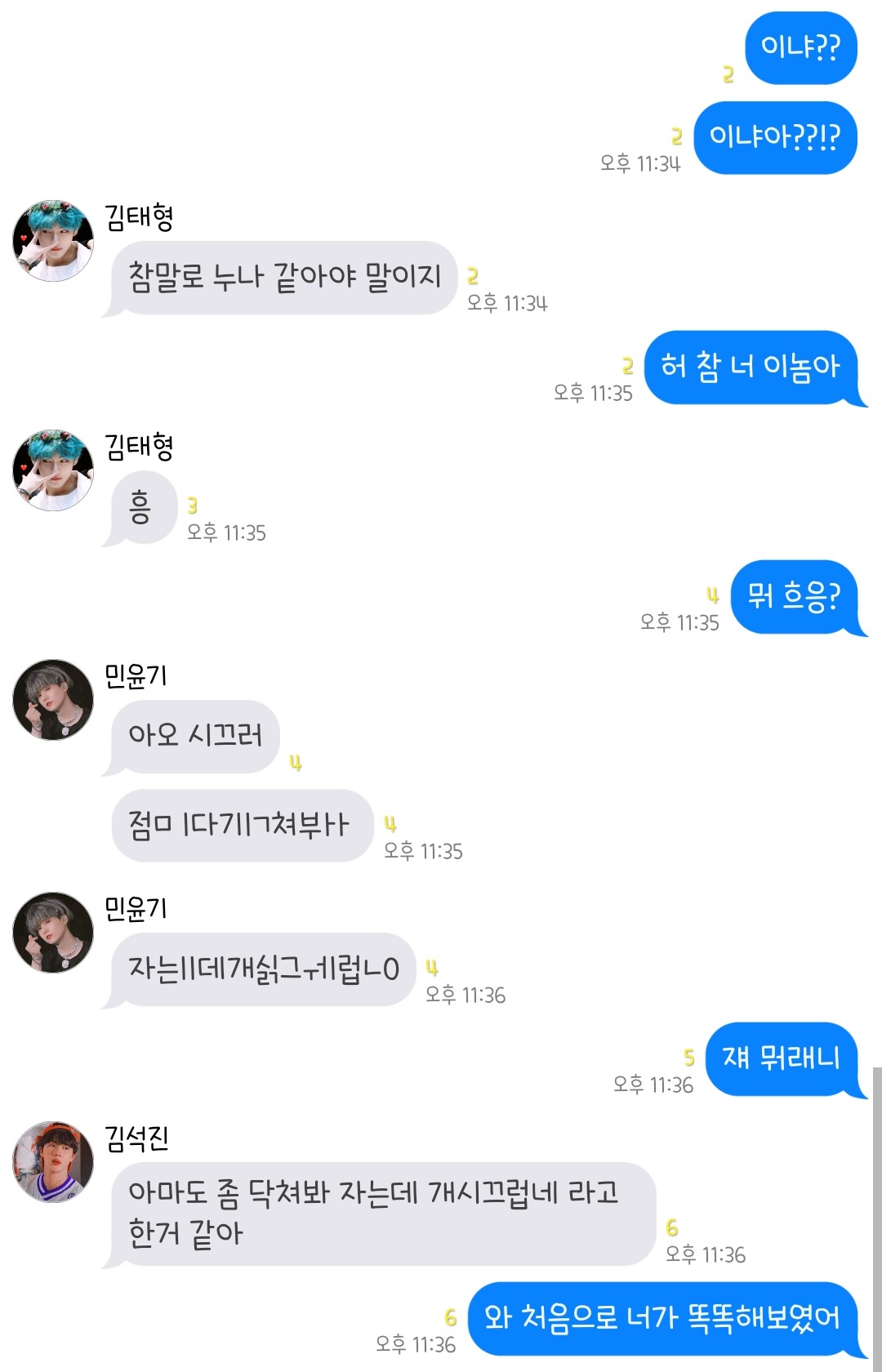Tap 김태형's avatar beside the 흥 message
882x1372 pixels.
click(53, 470)
